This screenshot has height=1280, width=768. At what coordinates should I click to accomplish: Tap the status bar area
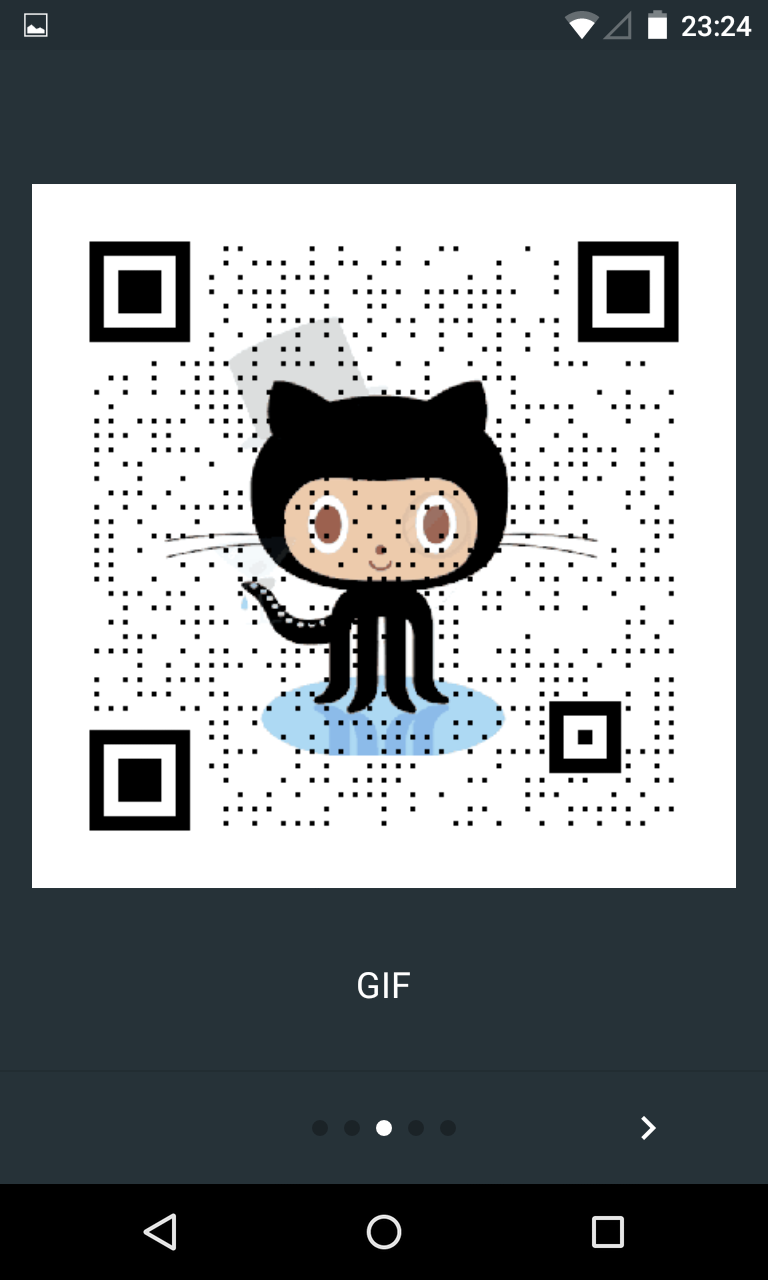point(384,25)
